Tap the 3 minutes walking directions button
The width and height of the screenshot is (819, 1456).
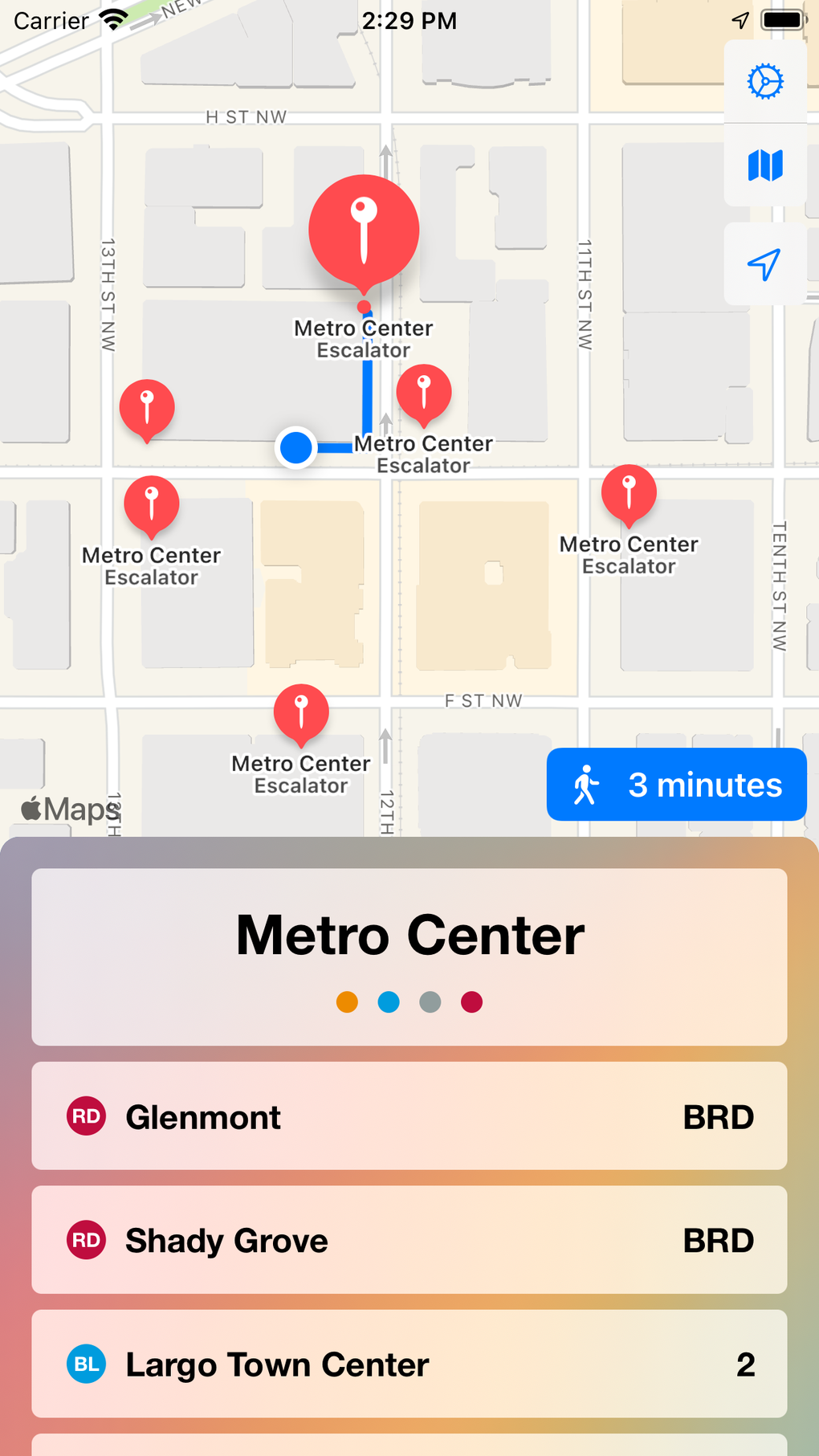coord(676,785)
